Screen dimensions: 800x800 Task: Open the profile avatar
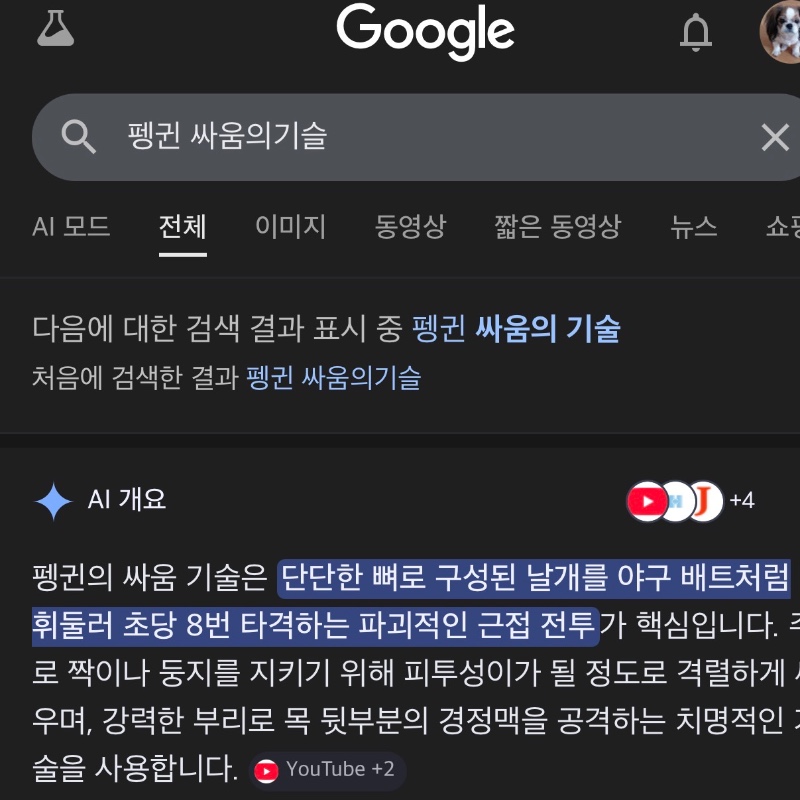[782, 31]
